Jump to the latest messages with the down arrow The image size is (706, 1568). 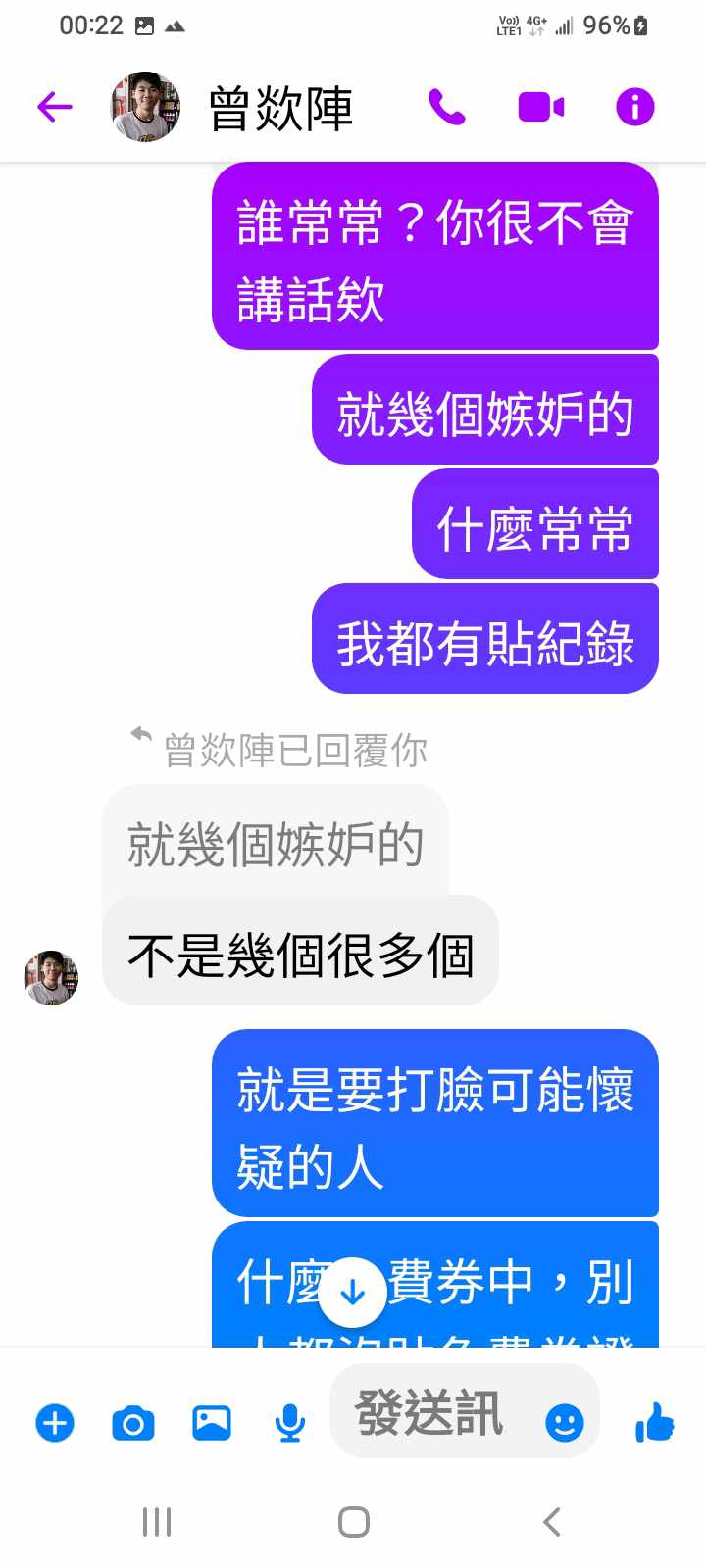pyautogui.click(x=352, y=1293)
